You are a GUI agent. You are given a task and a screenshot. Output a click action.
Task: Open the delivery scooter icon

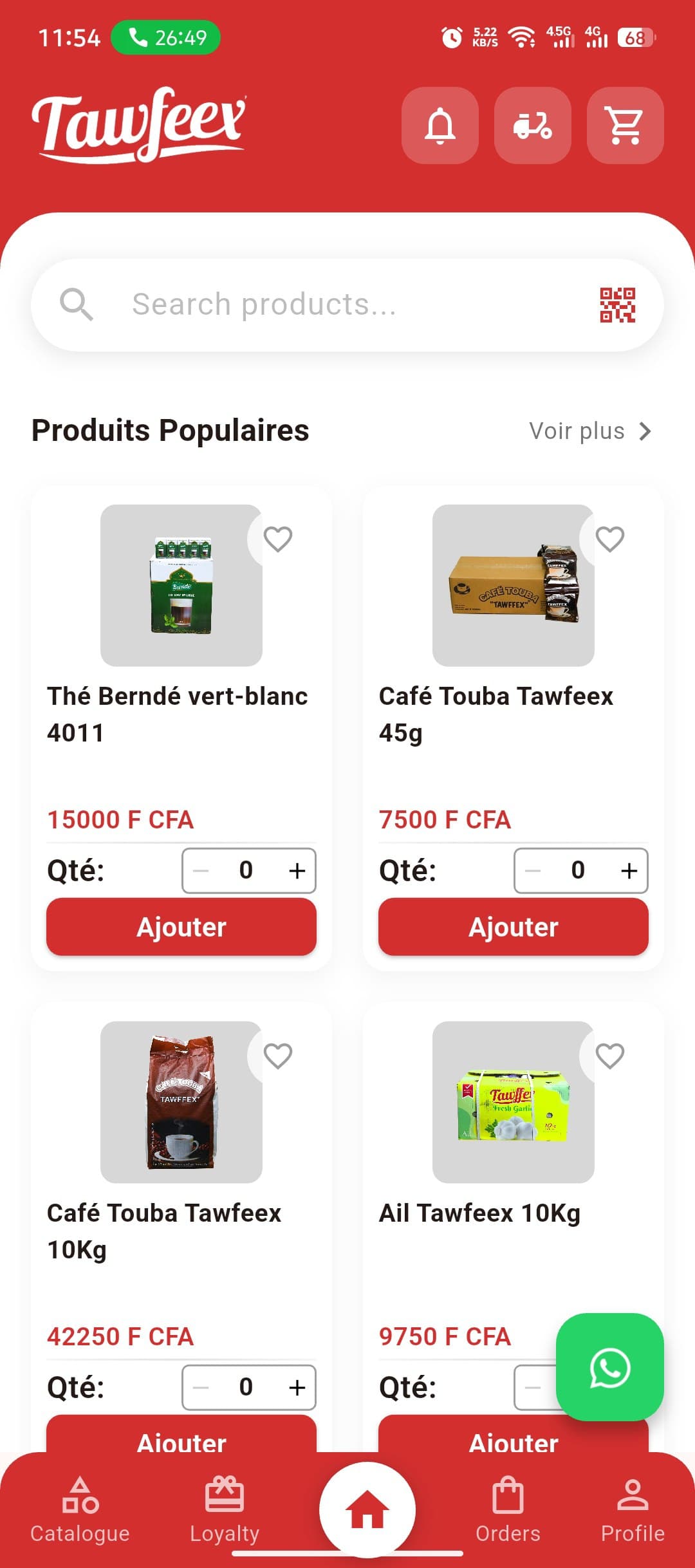532,126
